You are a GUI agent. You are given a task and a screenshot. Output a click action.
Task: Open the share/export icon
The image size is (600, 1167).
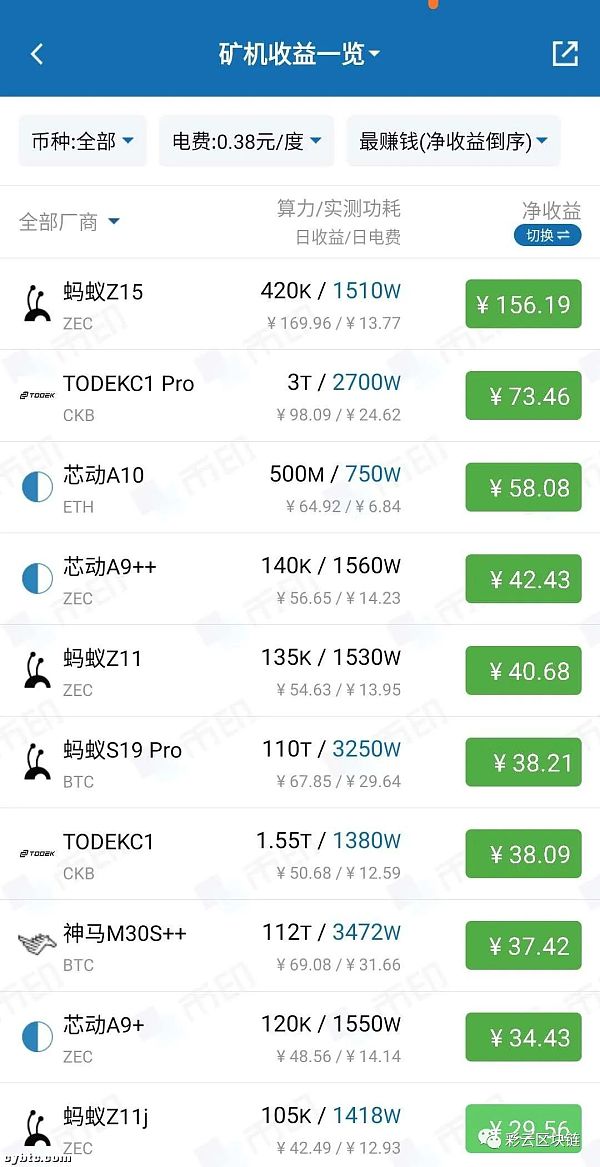(565, 54)
